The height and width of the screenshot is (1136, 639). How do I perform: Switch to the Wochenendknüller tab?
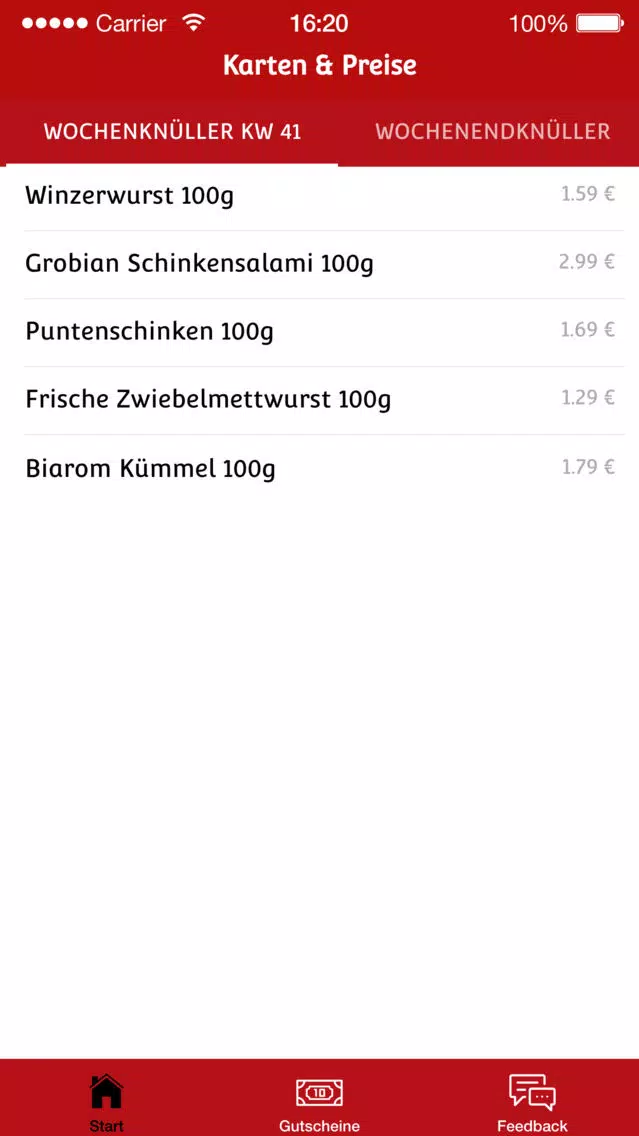(x=493, y=132)
